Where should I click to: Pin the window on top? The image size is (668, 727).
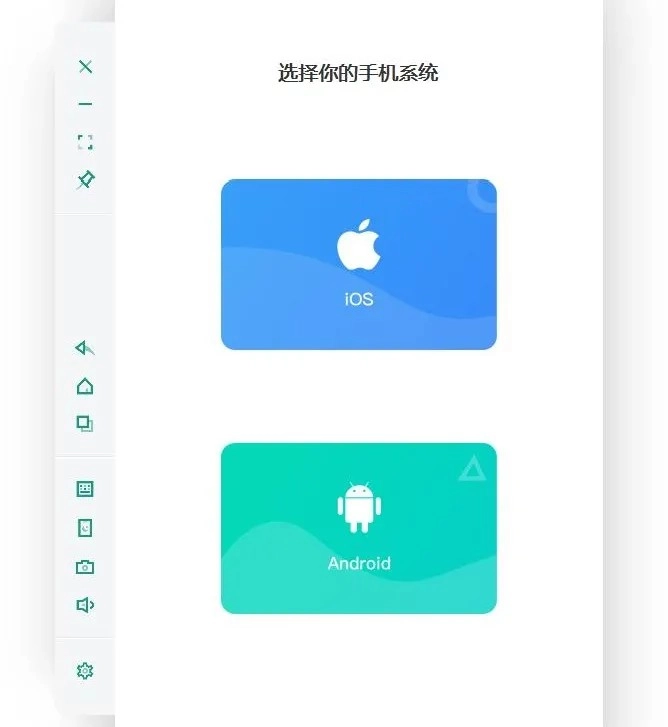[x=85, y=180]
